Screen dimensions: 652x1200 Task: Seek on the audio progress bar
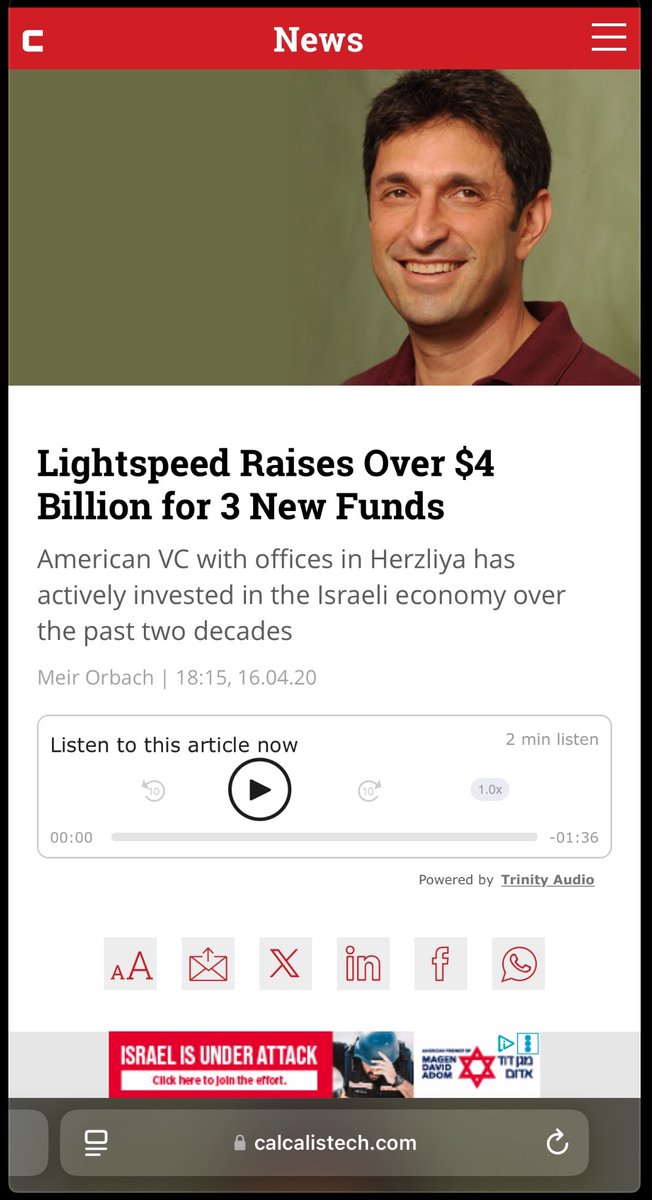click(324, 837)
